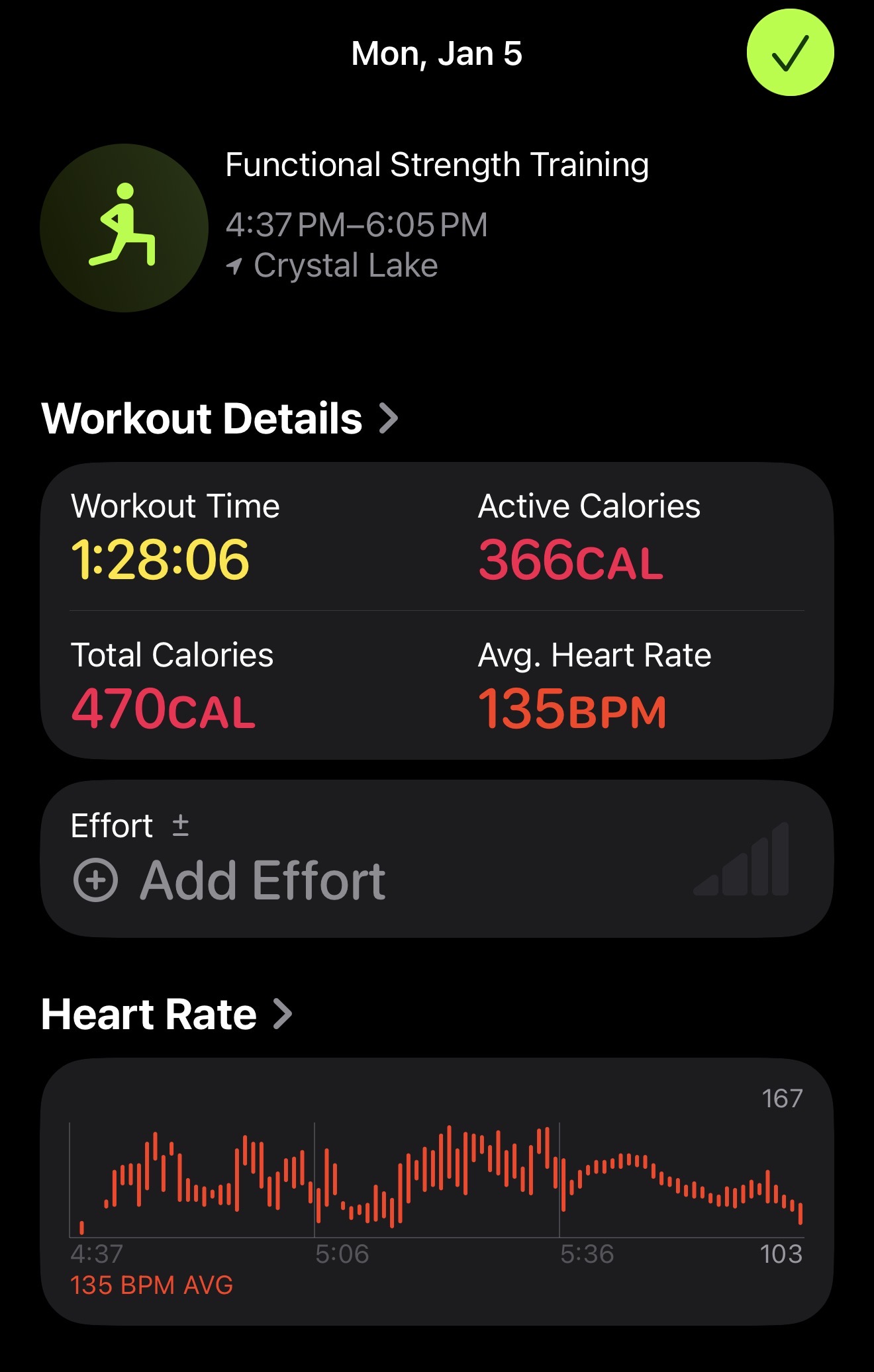
Task: Open the workout metrics card
Action: coord(436,610)
